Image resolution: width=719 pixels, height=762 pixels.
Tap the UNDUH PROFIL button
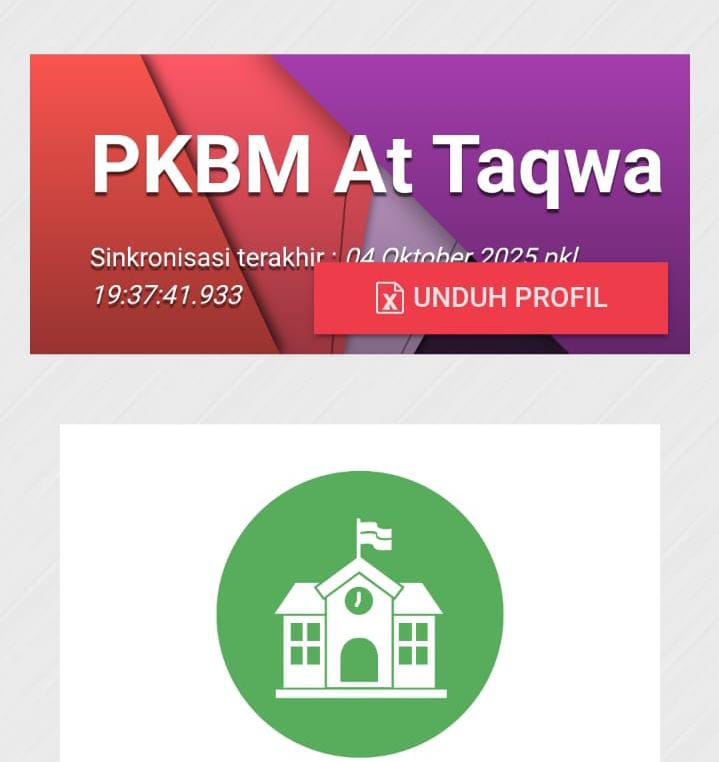click(491, 298)
